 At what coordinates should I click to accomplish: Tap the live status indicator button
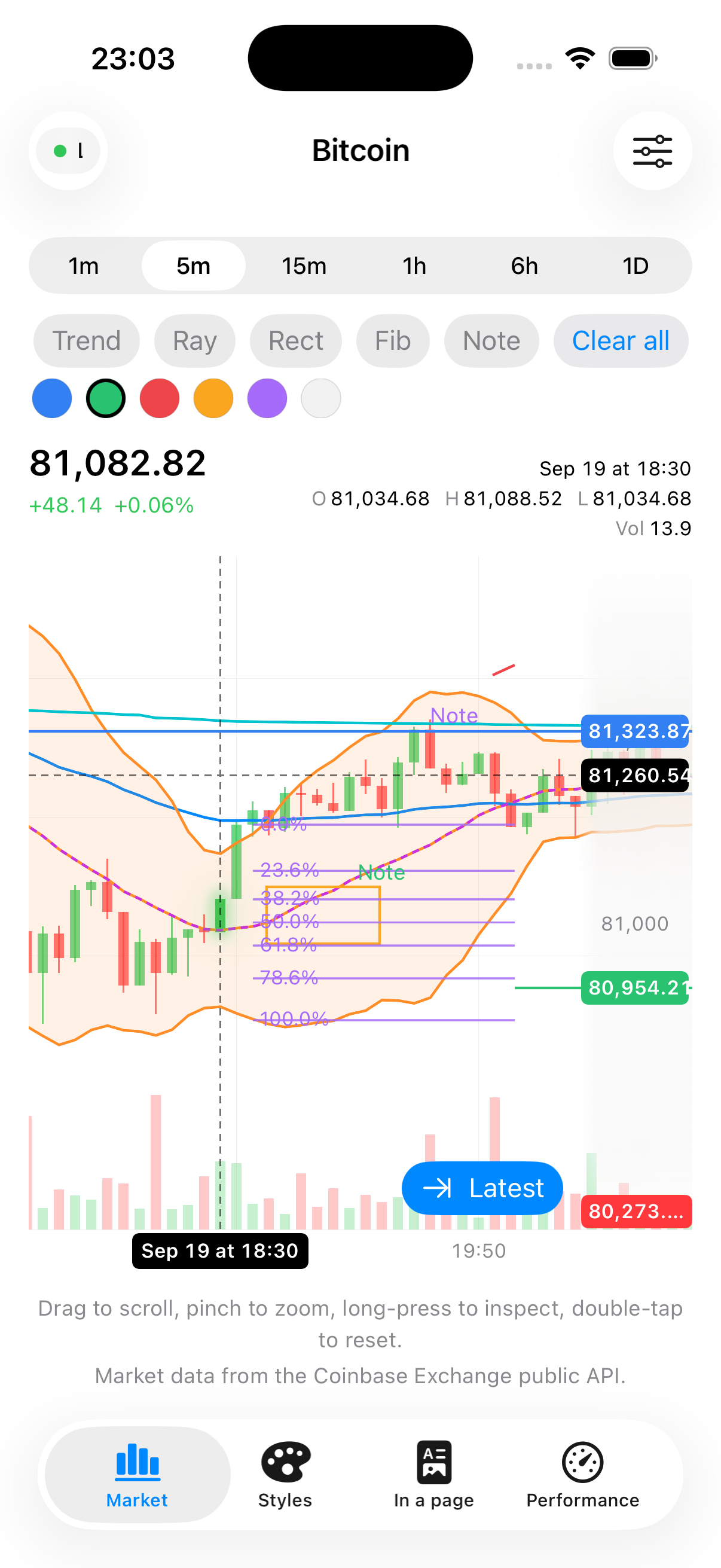click(68, 151)
